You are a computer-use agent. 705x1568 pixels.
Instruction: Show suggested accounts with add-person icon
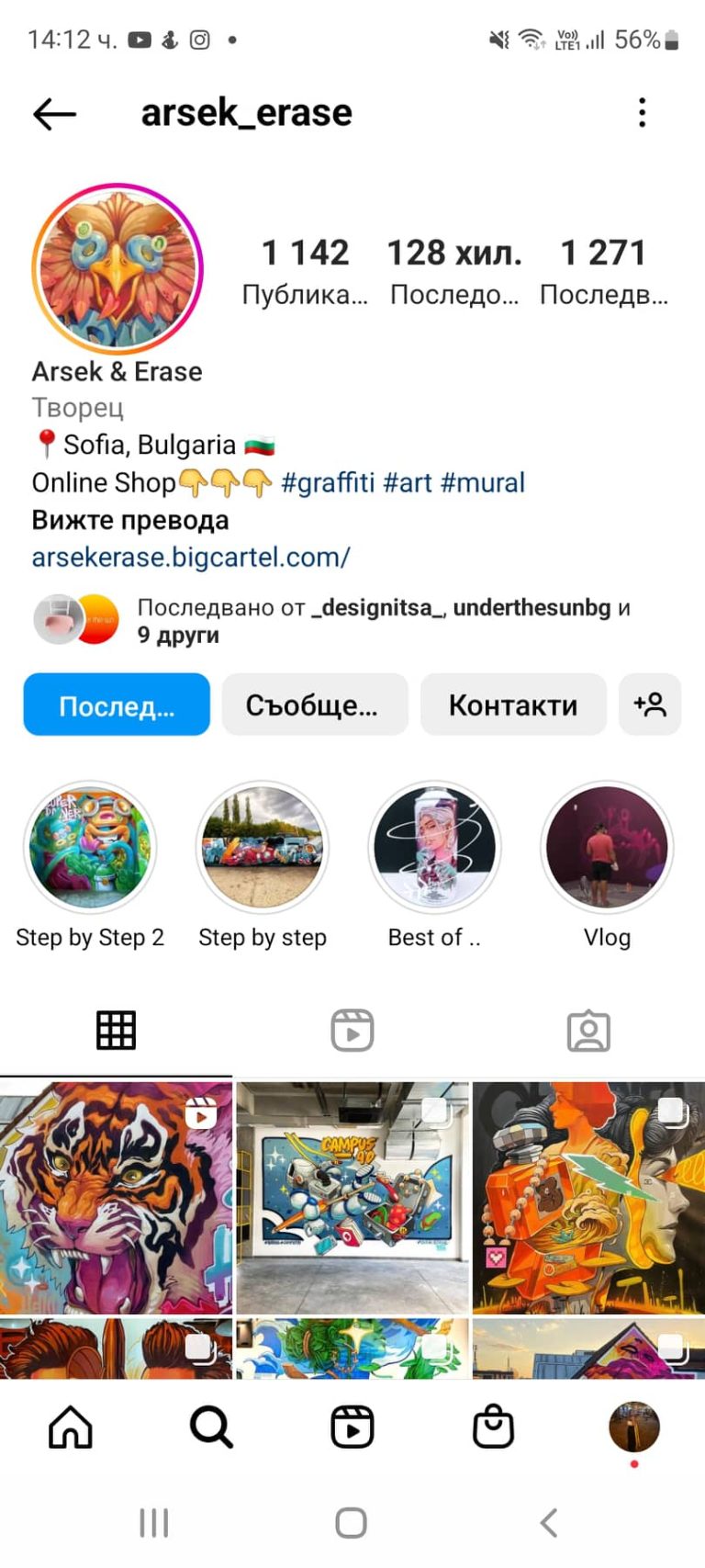[650, 705]
